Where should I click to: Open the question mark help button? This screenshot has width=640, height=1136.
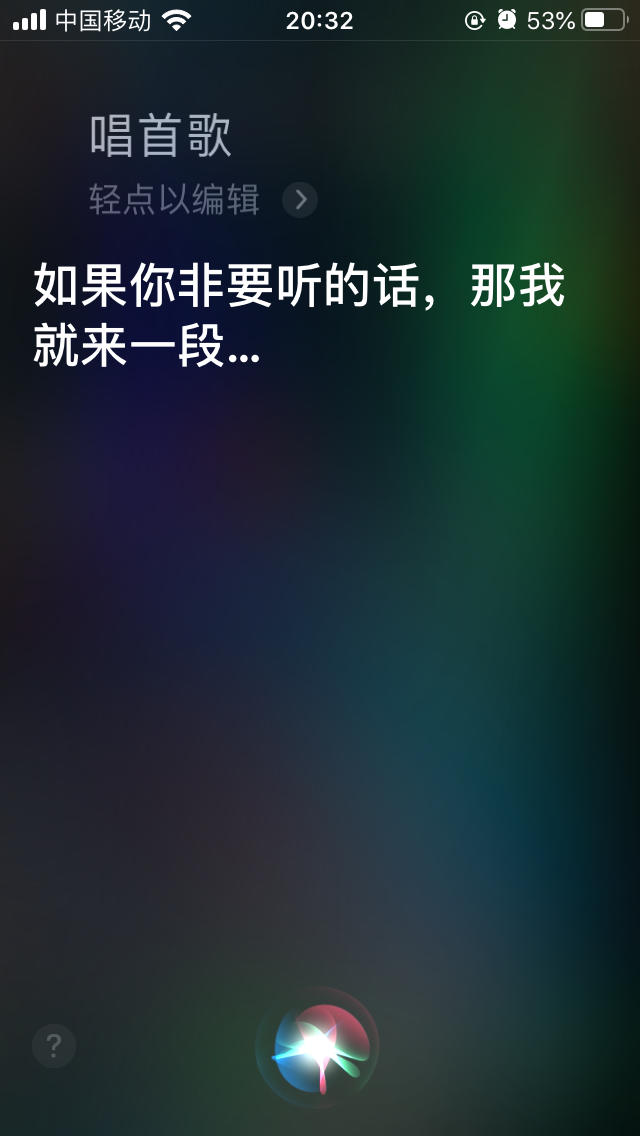point(54,1045)
